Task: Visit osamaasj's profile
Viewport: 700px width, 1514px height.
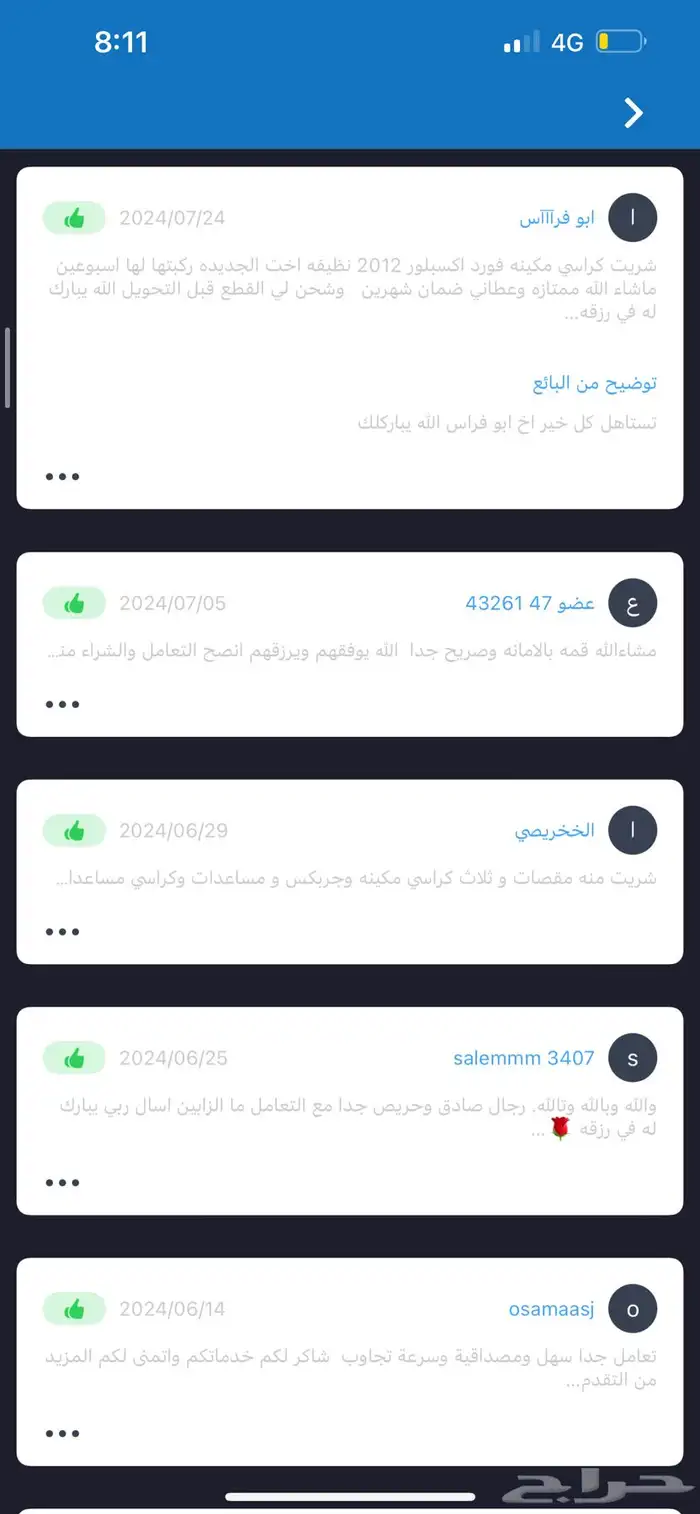Action: coord(551,1309)
